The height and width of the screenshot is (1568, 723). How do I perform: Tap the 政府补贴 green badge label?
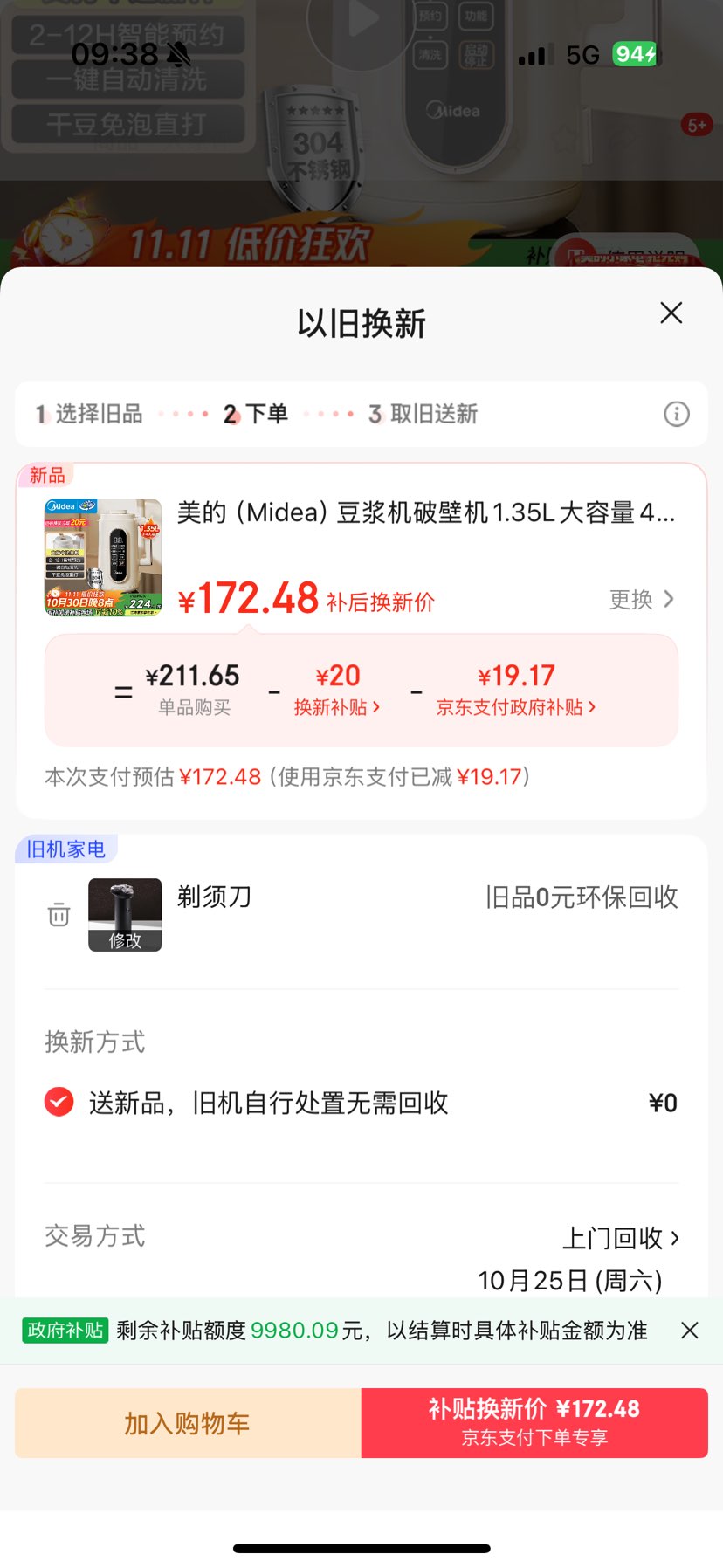(x=65, y=1330)
